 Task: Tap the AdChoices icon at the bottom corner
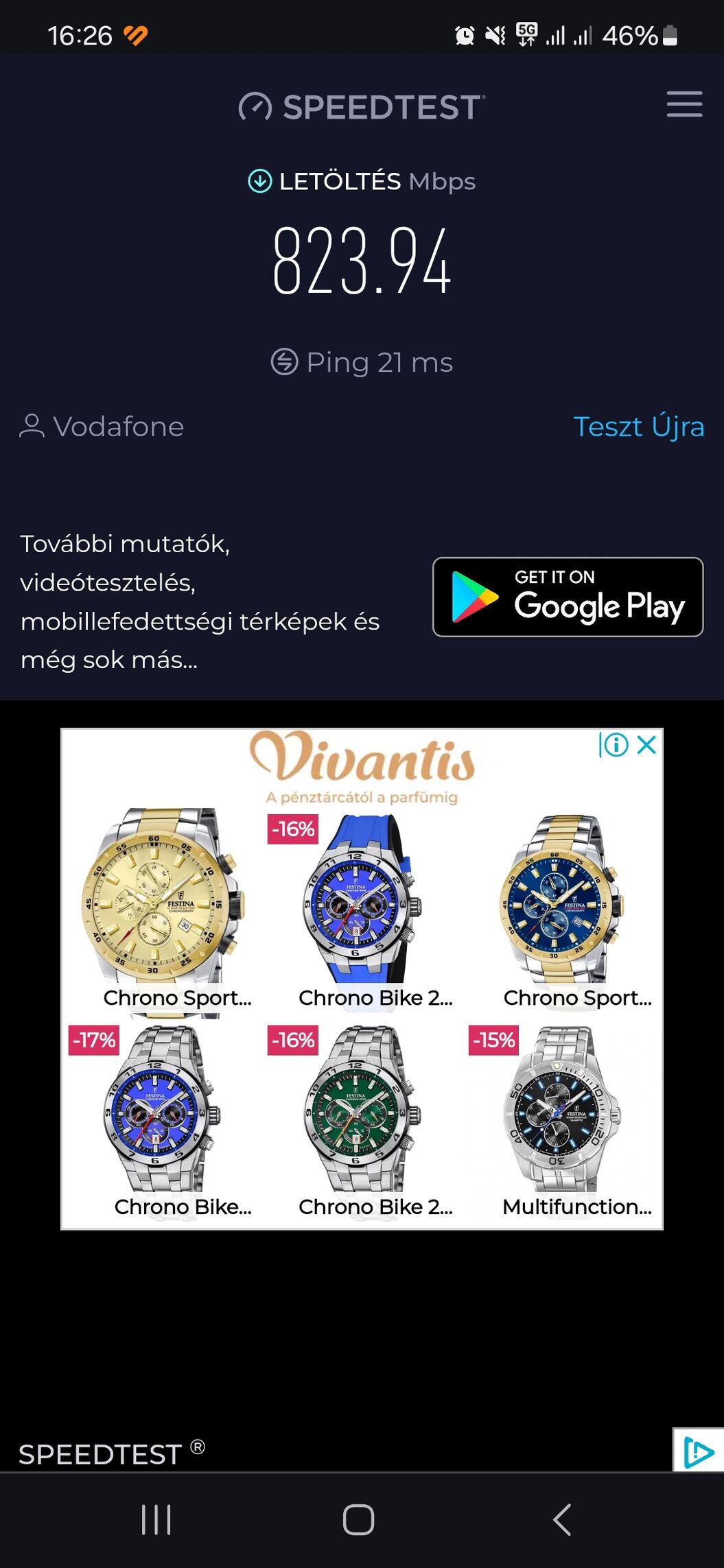point(699,1450)
